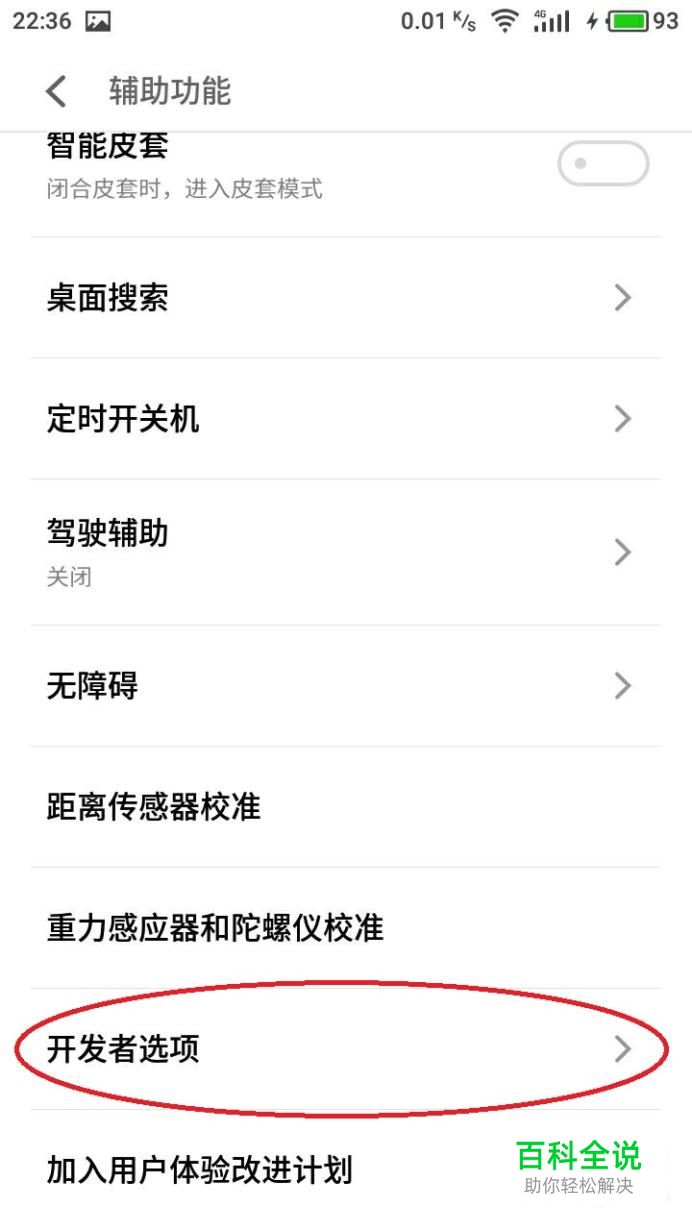The image size is (692, 1230).
Task: Select 距离传感器校准
Action: 345,807
